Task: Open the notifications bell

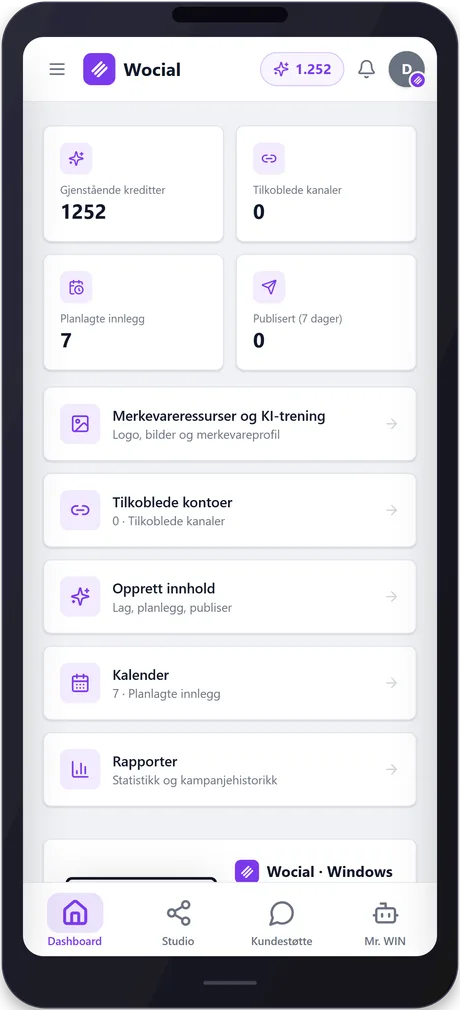Action: coord(367,69)
